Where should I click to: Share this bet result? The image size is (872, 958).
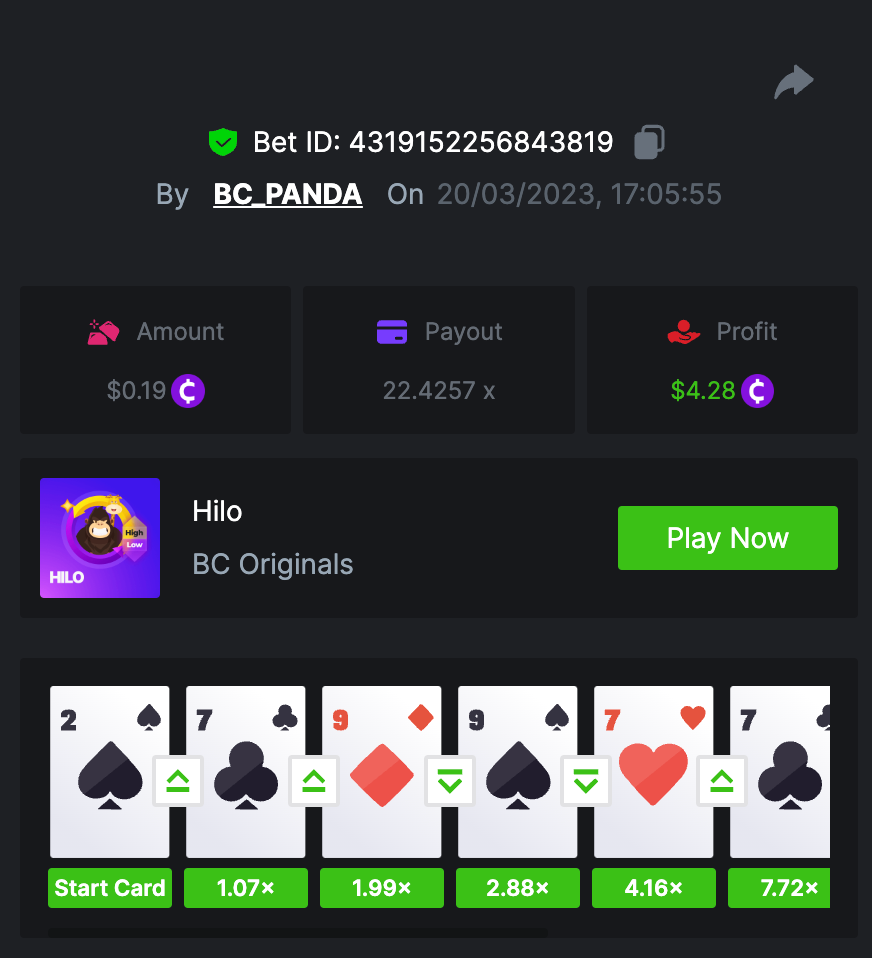click(x=794, y=82)
